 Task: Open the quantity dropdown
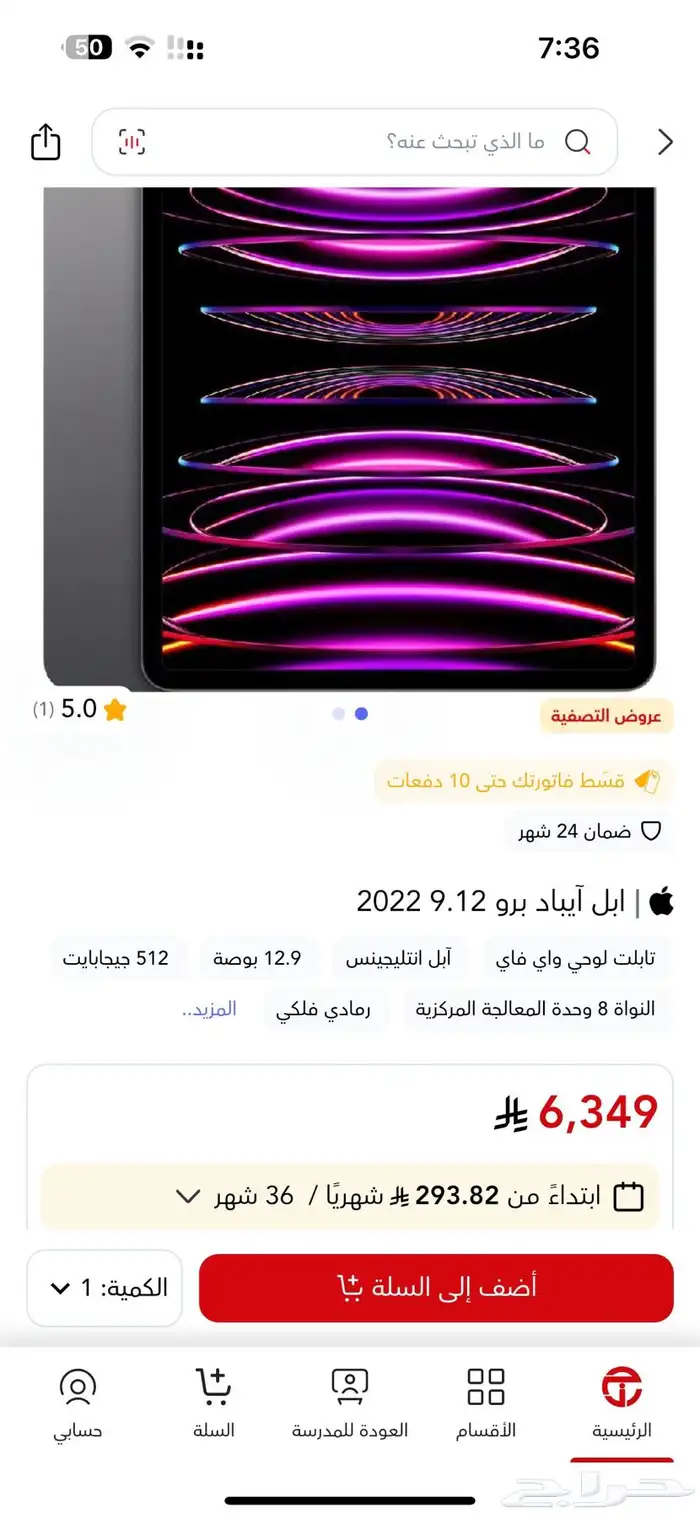tap(105, 1288)
